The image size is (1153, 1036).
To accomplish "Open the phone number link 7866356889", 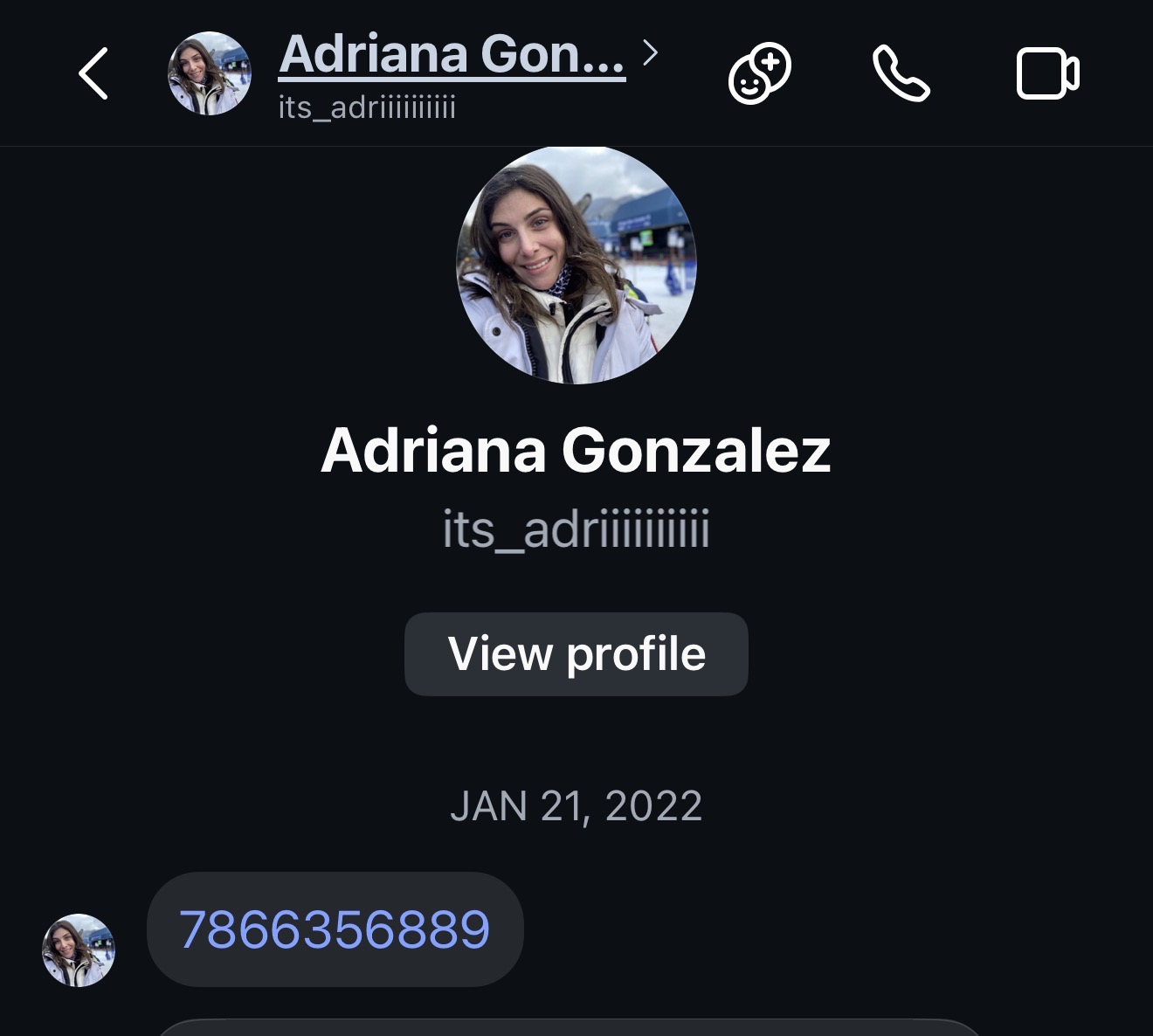I will click(x=335, y=929).
